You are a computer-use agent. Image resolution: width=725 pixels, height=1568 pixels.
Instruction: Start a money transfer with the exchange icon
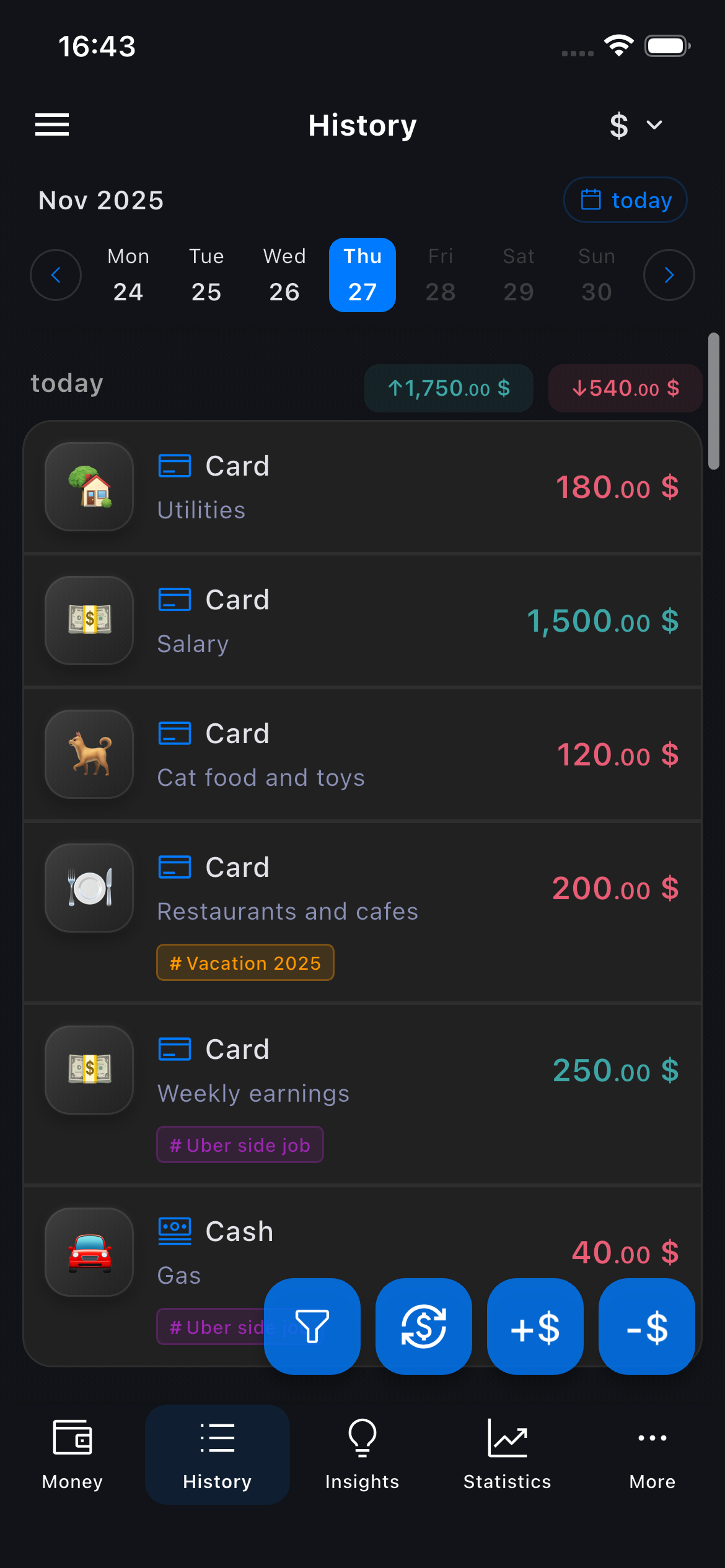click(423, 1326)
